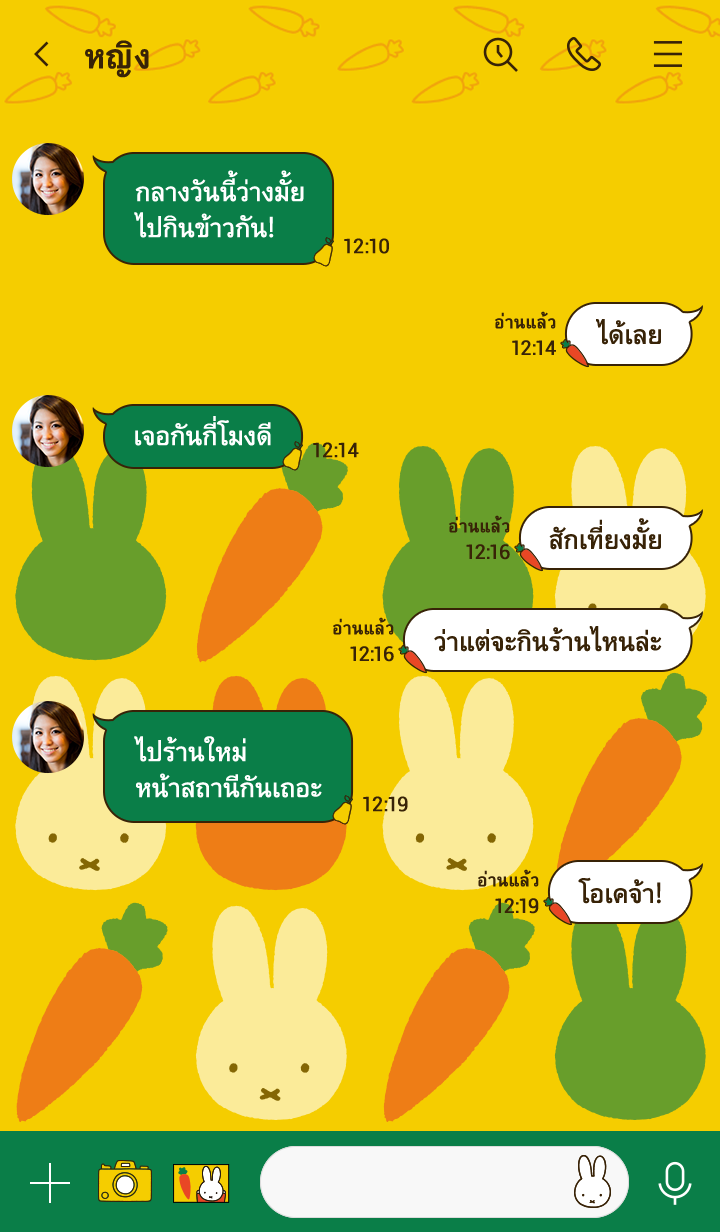
Task: Start a voice call with หญิง
Action: 583,54
